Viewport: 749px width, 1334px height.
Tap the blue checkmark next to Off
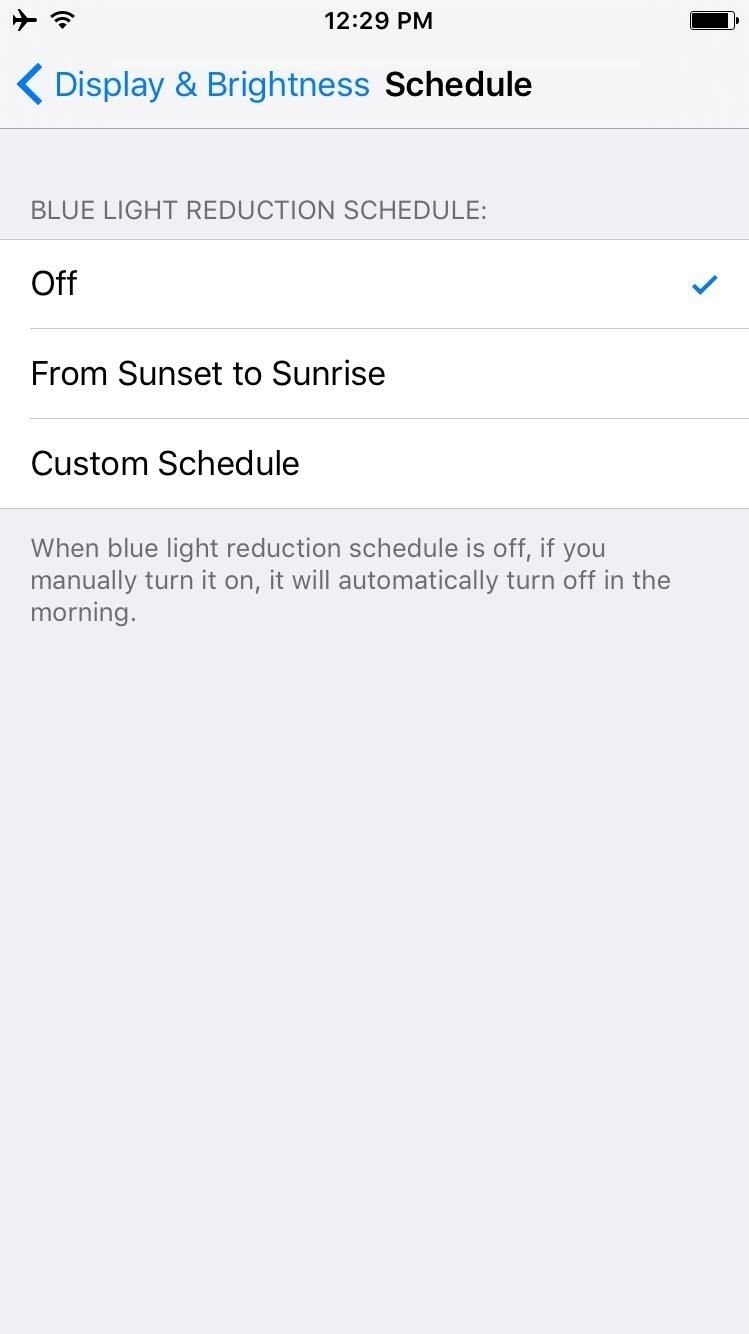(x=704, y=284)
